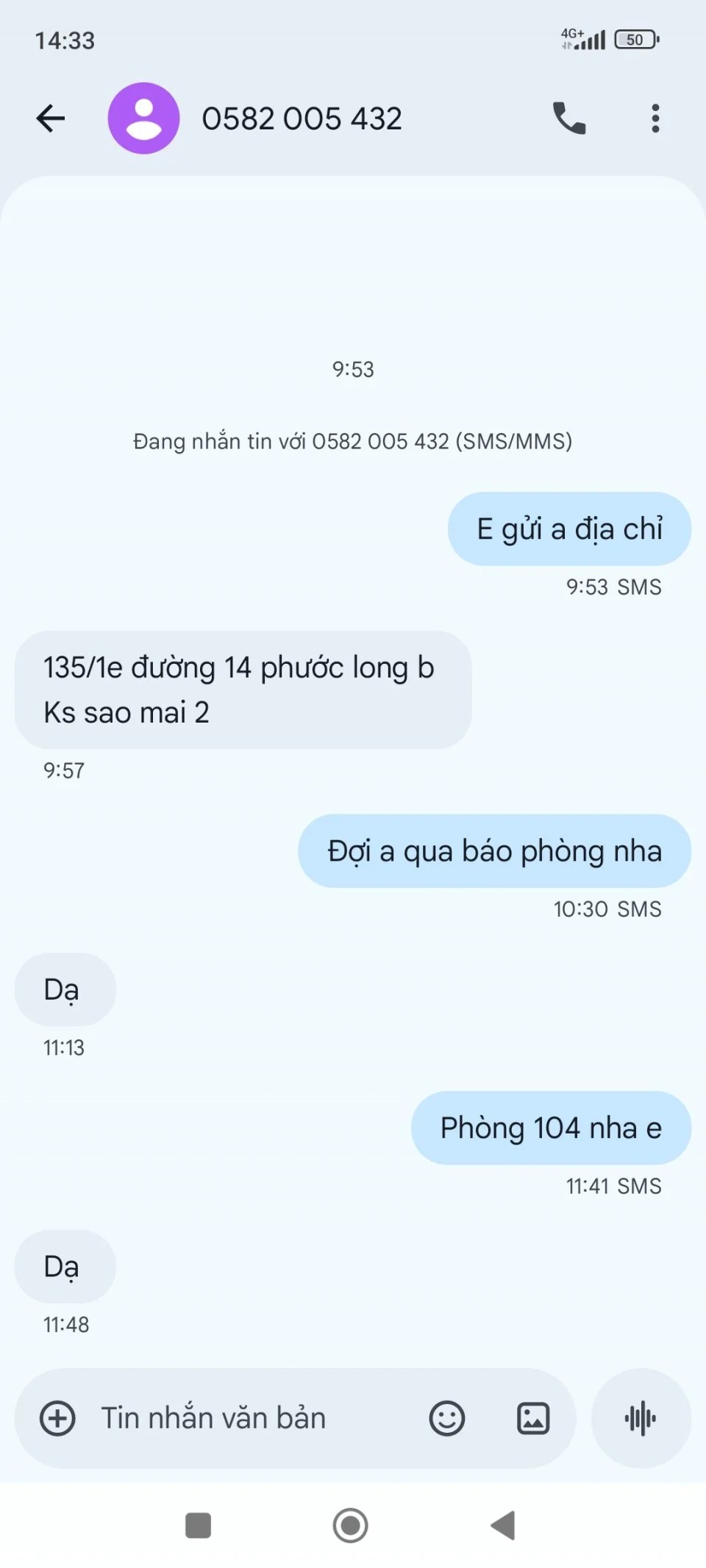Attach a photo from the gallery icon
706x1568 pixels.
[x=532, y=1418]
